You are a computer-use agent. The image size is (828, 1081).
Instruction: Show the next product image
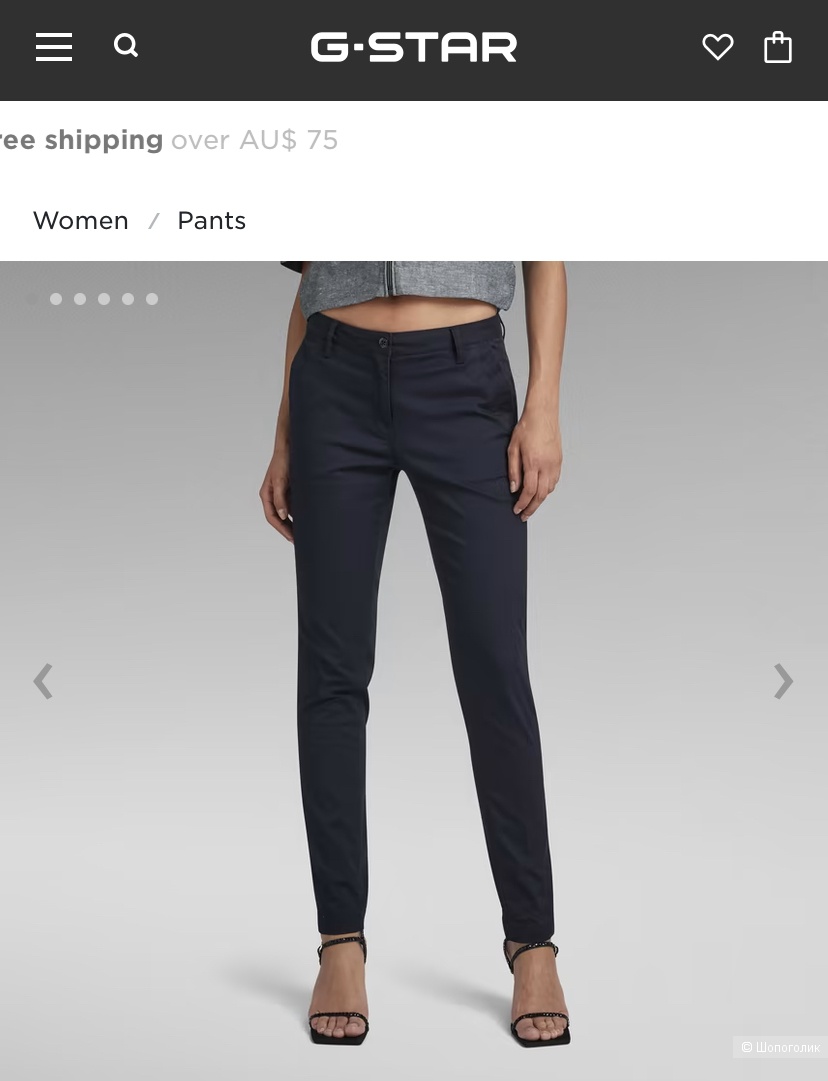click(783, 681)
